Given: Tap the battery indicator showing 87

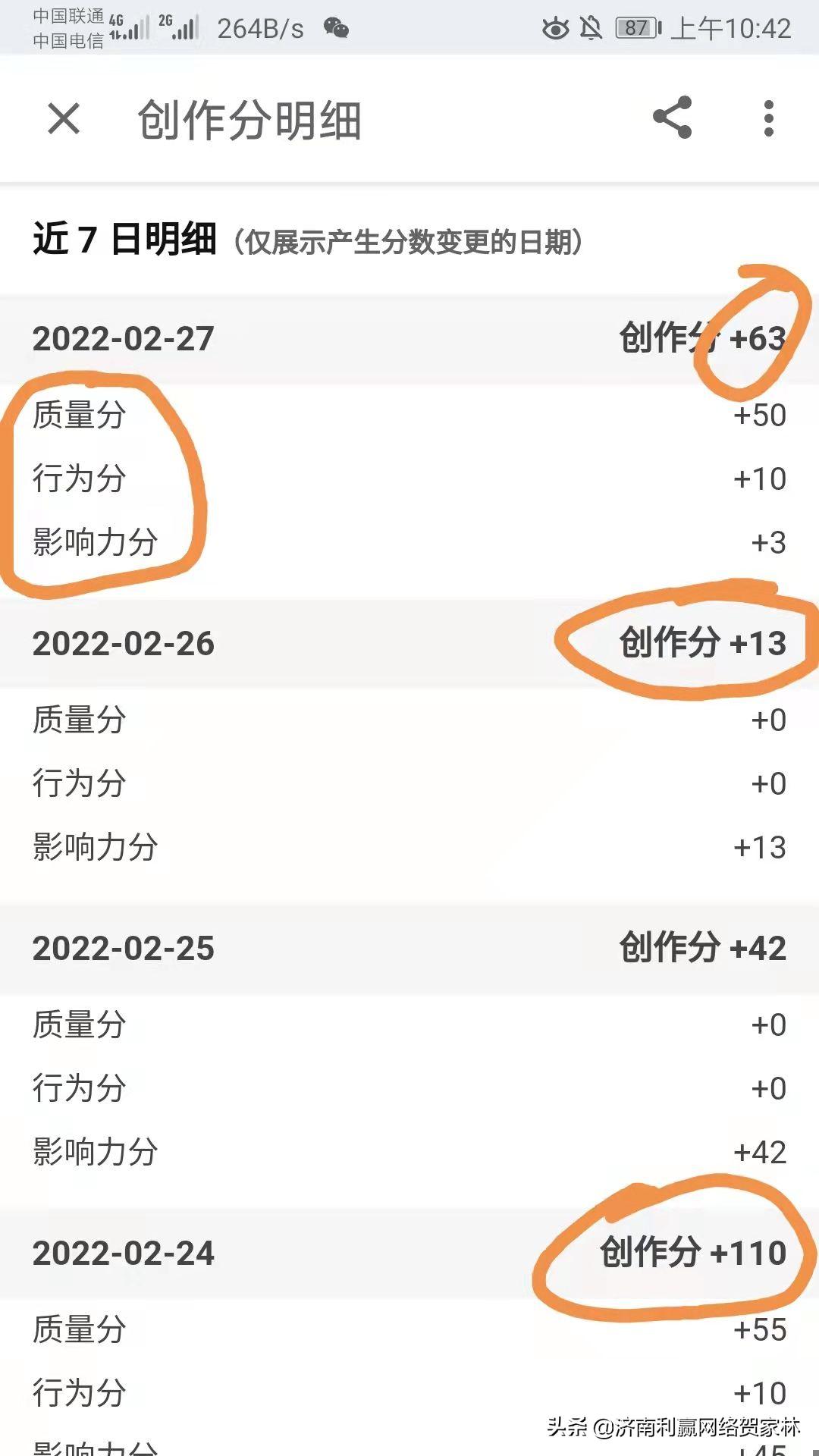Looking at the screenshot, I should 637,27.
